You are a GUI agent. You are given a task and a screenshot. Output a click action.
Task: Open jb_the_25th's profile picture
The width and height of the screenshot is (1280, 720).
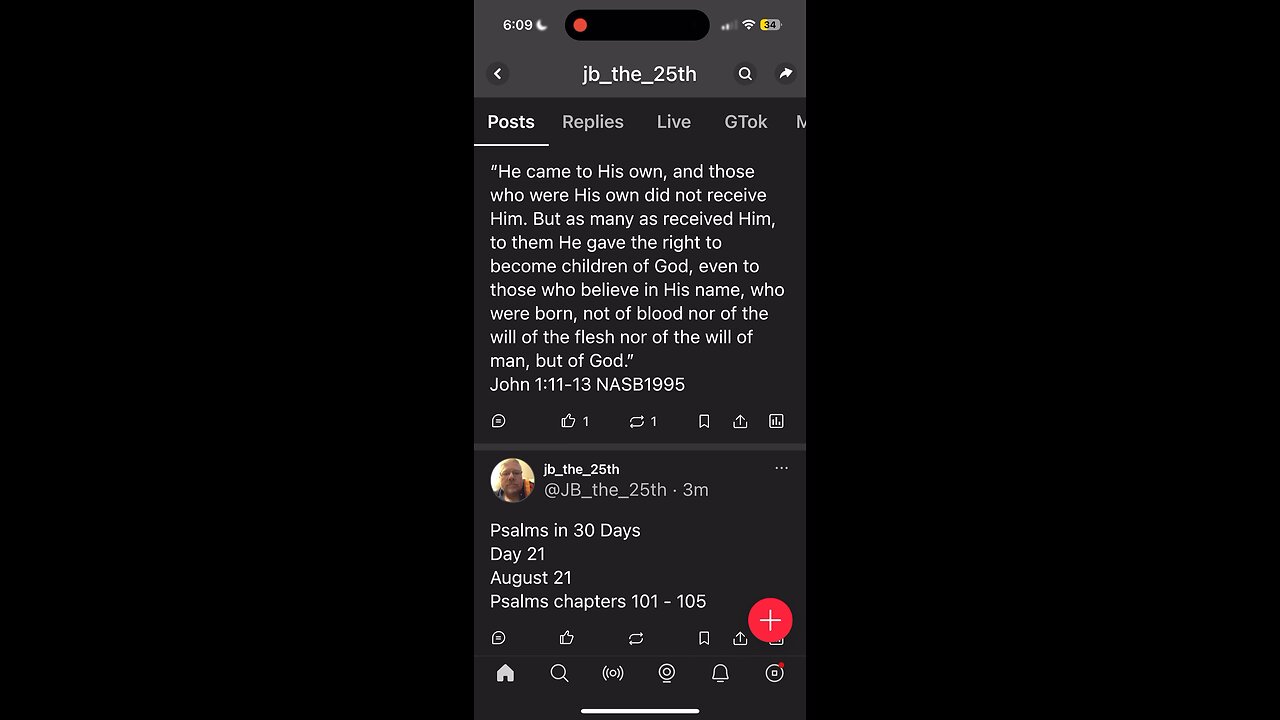point(512,480)
